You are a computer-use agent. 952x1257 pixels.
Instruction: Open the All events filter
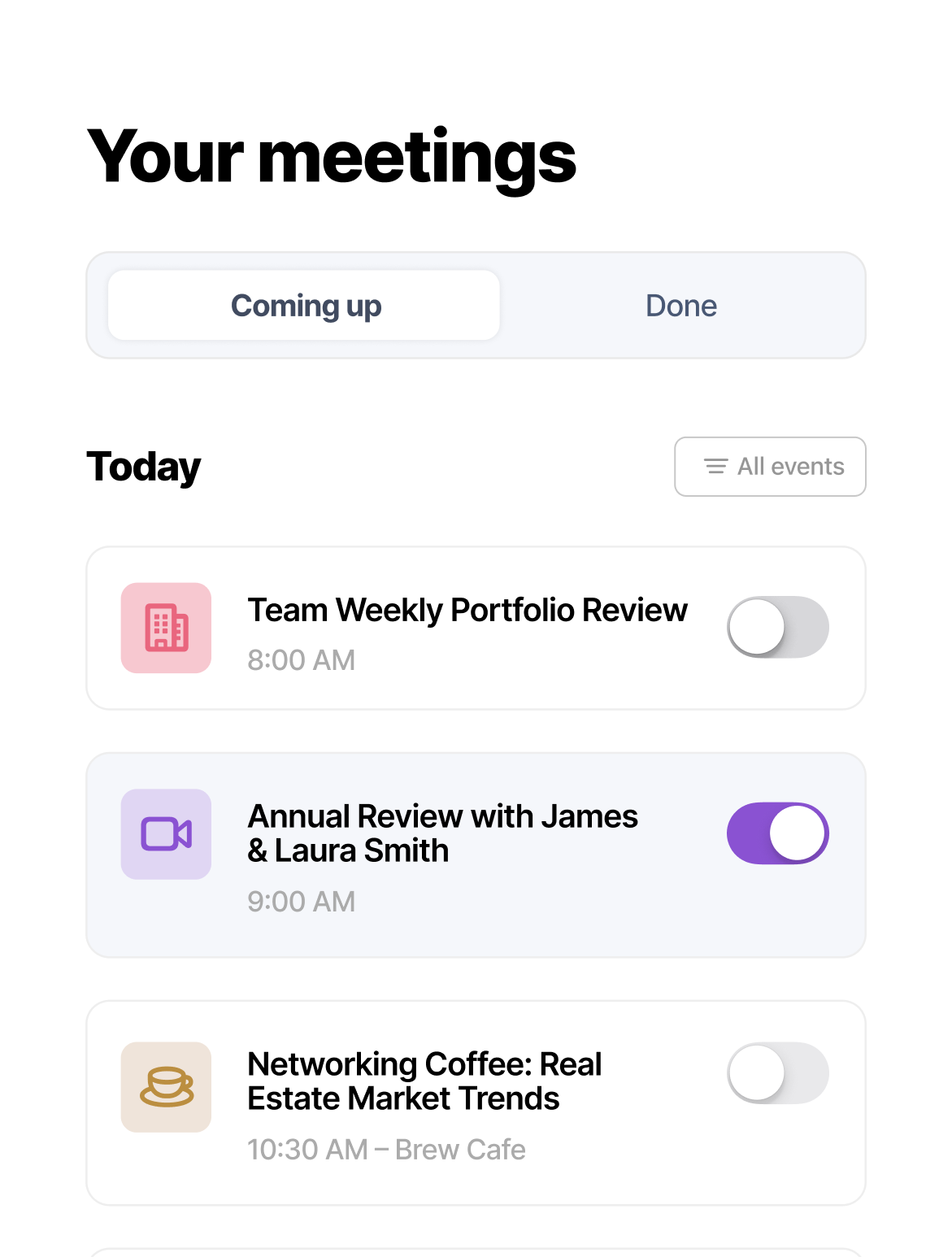(x=770, y=467)
